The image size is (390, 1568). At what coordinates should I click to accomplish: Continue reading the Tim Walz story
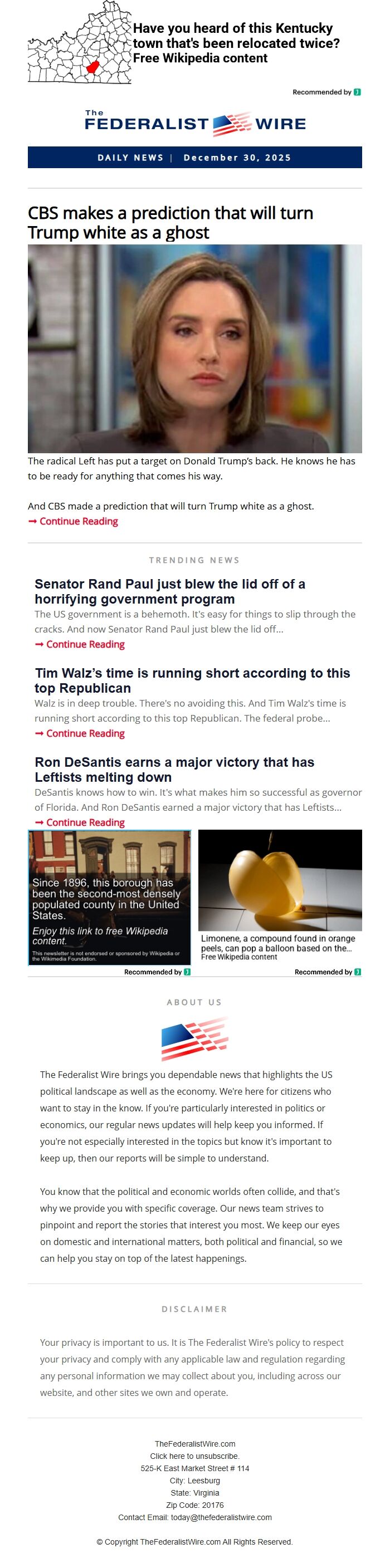click(x=85, y=733)
